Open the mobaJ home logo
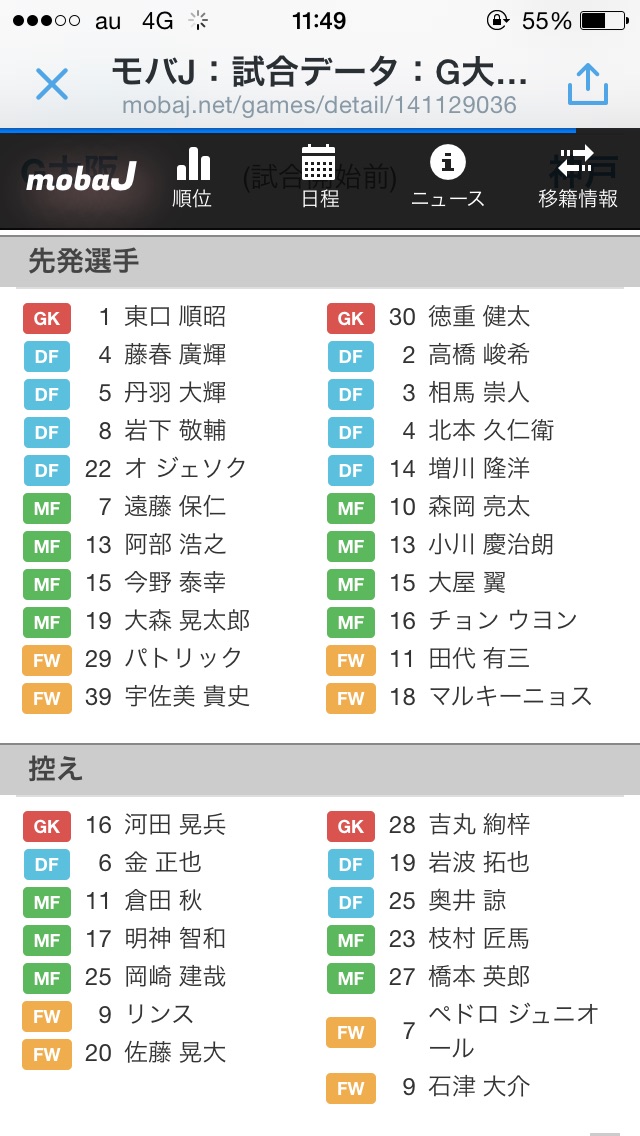The height and width of the screenshot is (1136, 640). point(80,179)
